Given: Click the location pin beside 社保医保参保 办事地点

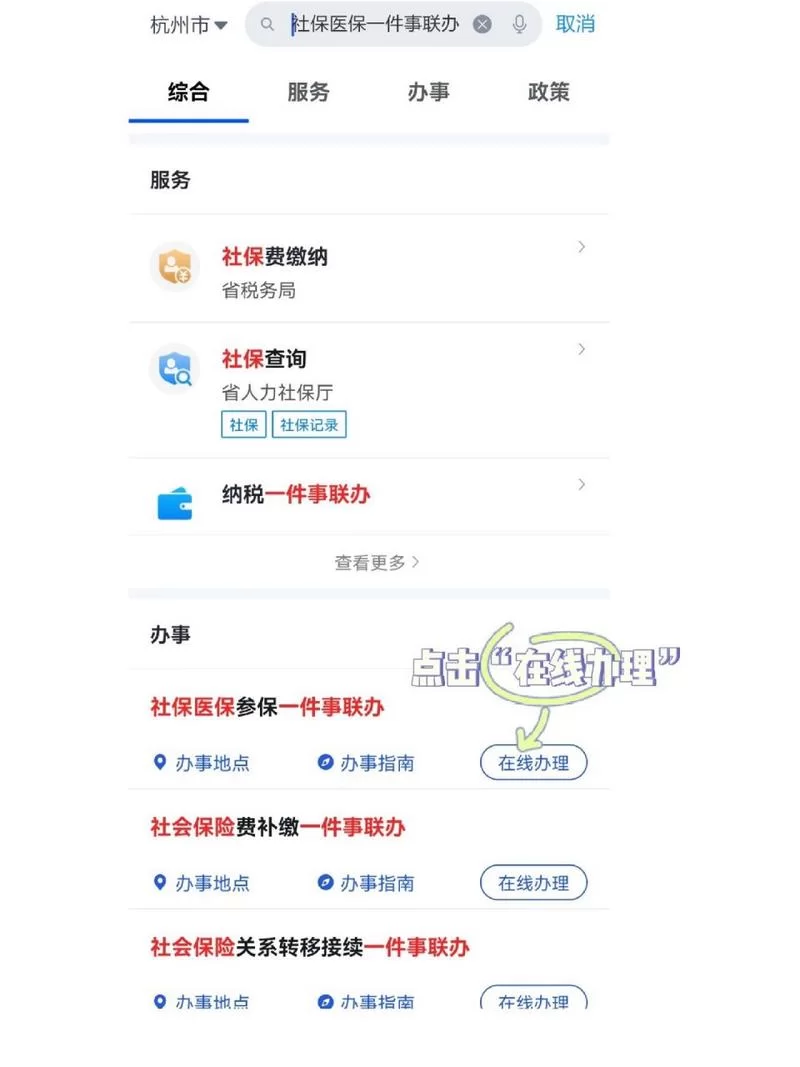Looking at the screenshot, I should pyautogui.click(x=162, y=762).
